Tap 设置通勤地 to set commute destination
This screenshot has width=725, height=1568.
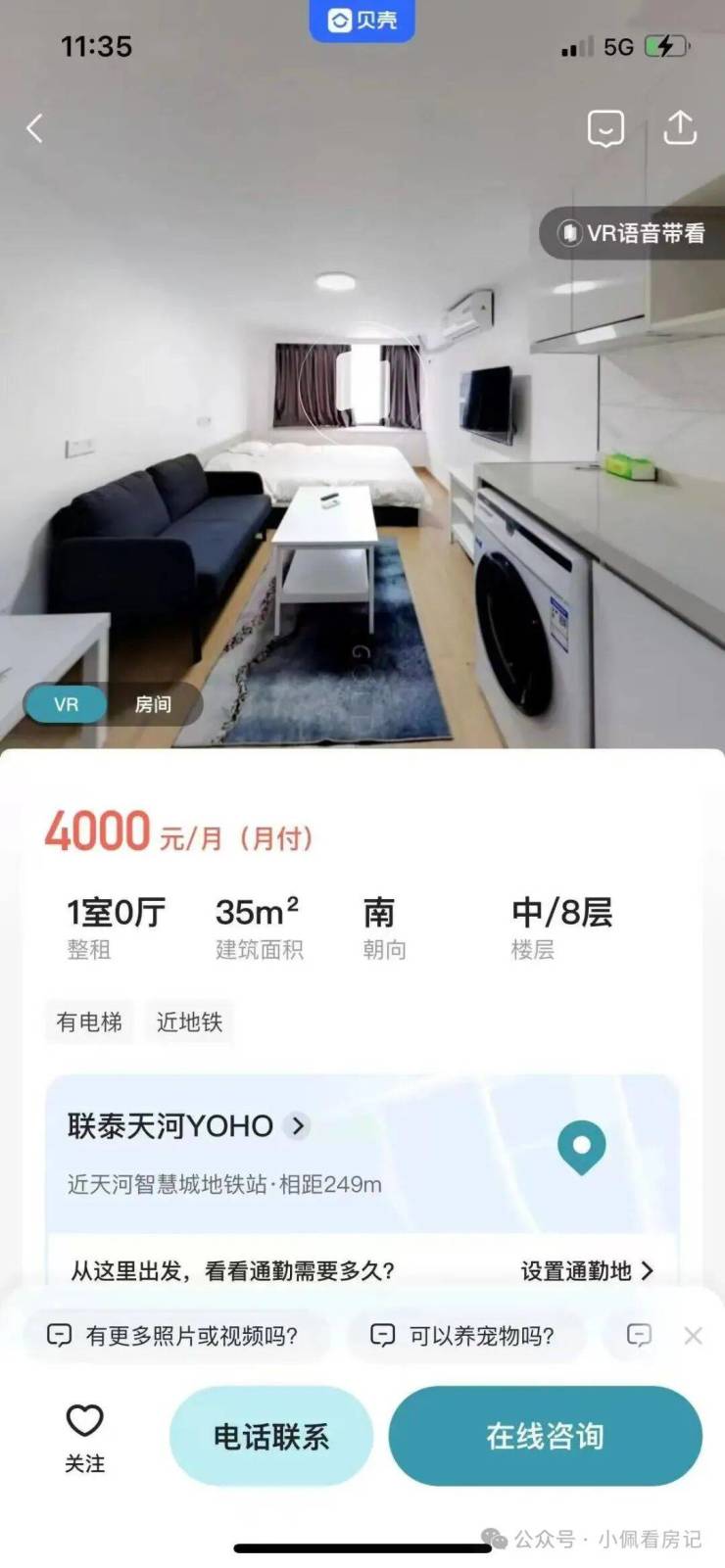[586, 1271]
